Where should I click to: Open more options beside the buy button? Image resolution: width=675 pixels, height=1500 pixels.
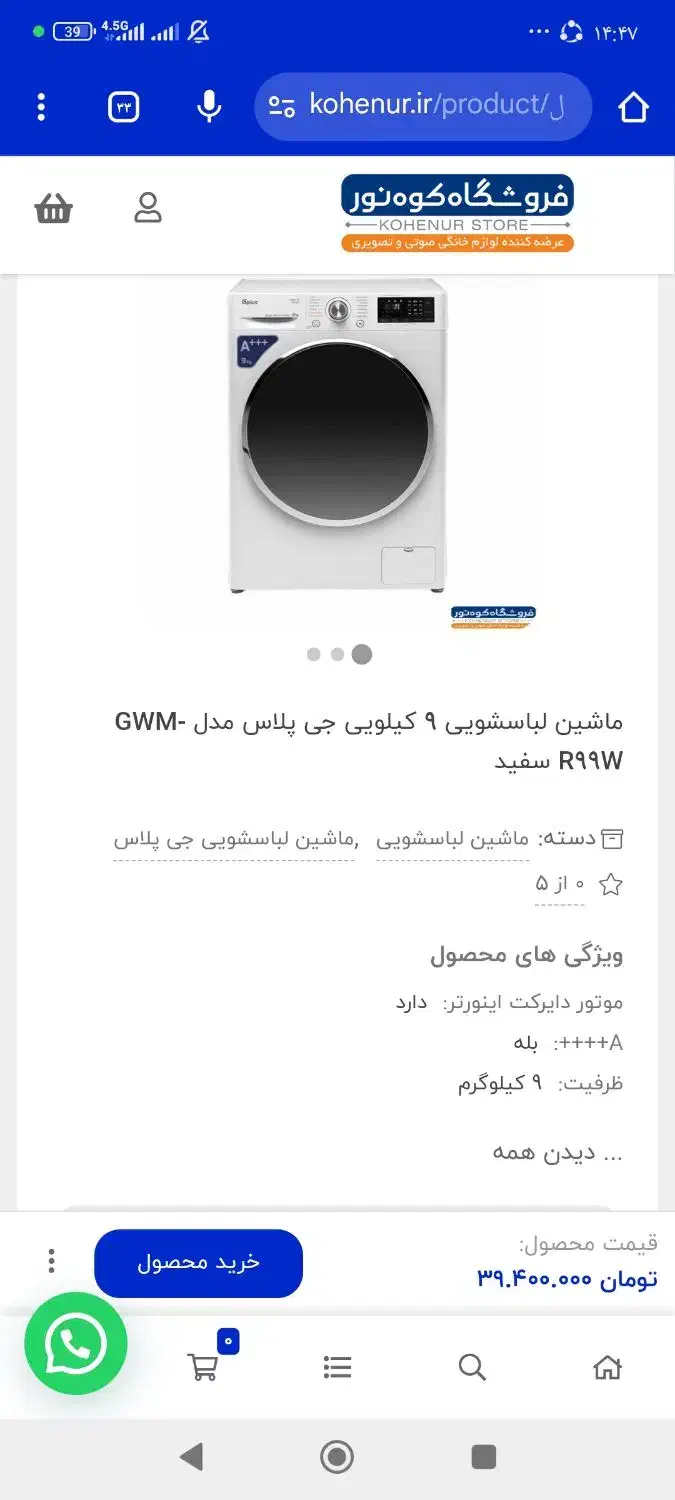(x=52, y=1261)
